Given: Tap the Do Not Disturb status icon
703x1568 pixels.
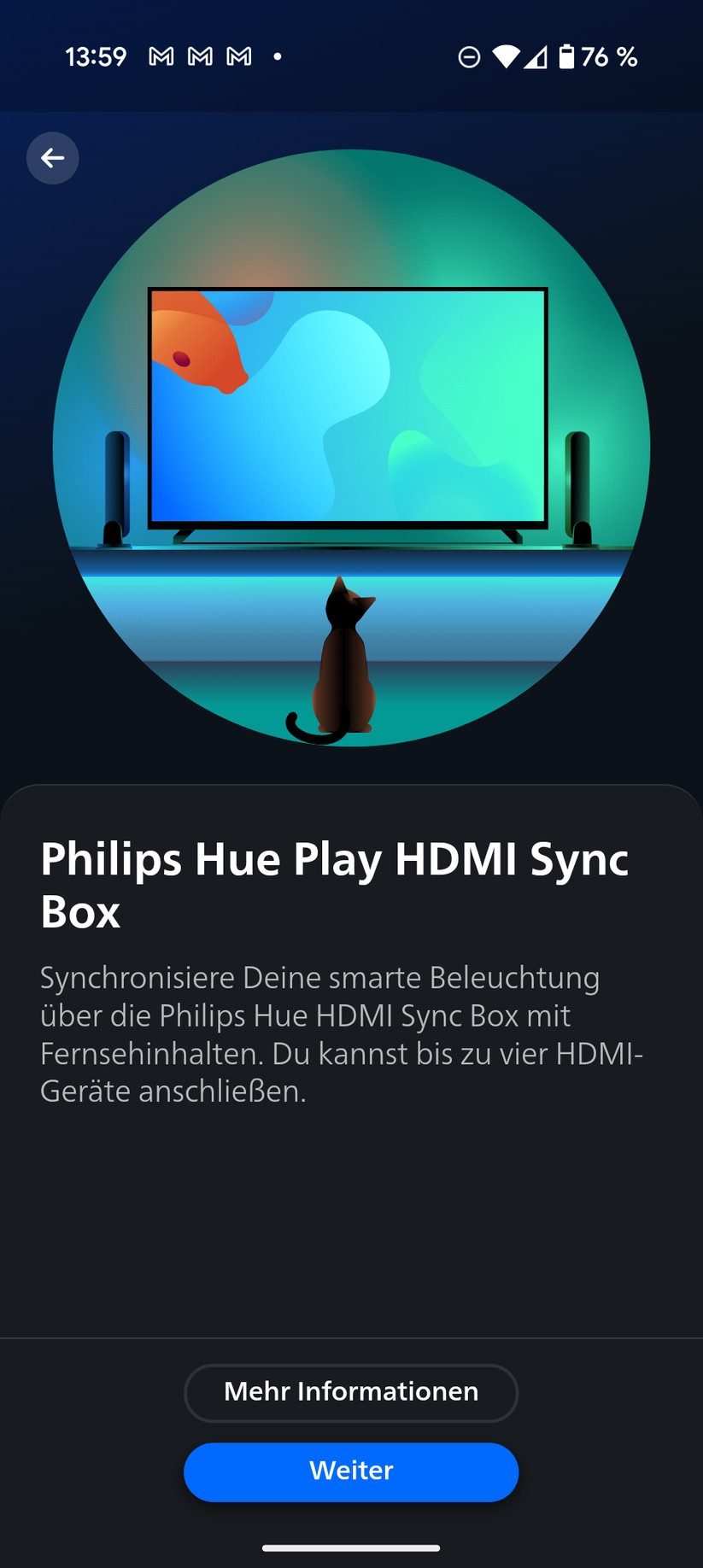Looking at the screenshot, I should point(469,56).
